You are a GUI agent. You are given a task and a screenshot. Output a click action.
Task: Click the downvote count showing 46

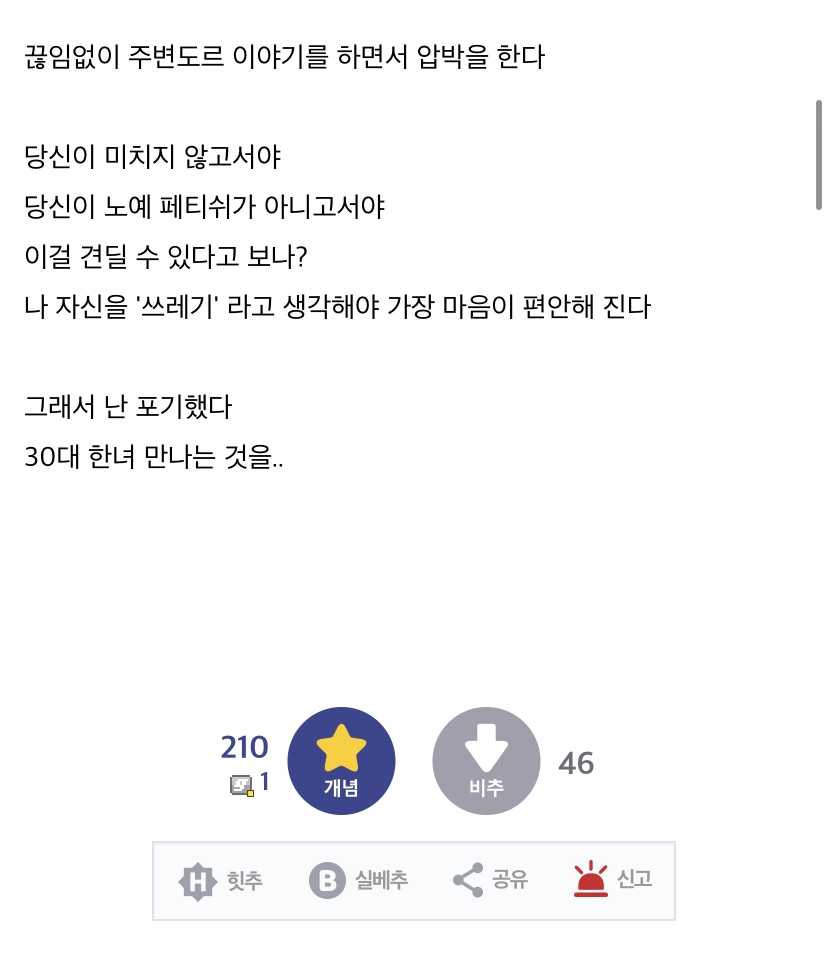click(x=577, y=762)
